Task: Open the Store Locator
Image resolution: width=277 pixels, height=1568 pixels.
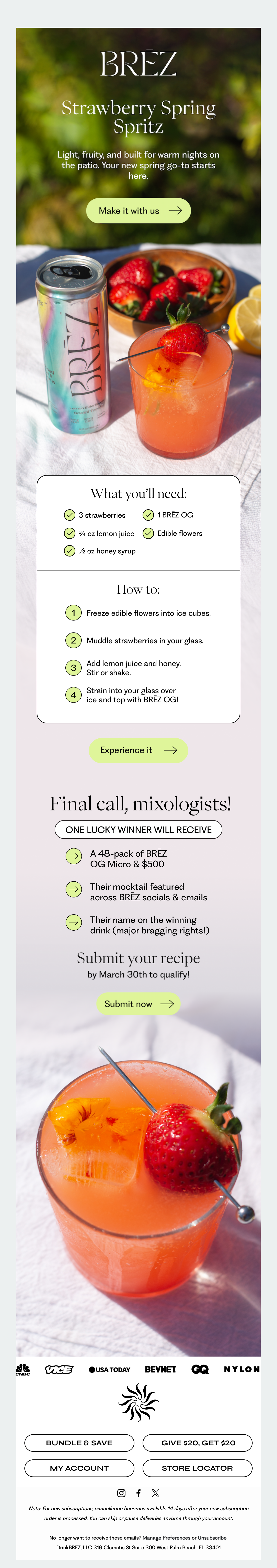Action: pos(198,1468)
